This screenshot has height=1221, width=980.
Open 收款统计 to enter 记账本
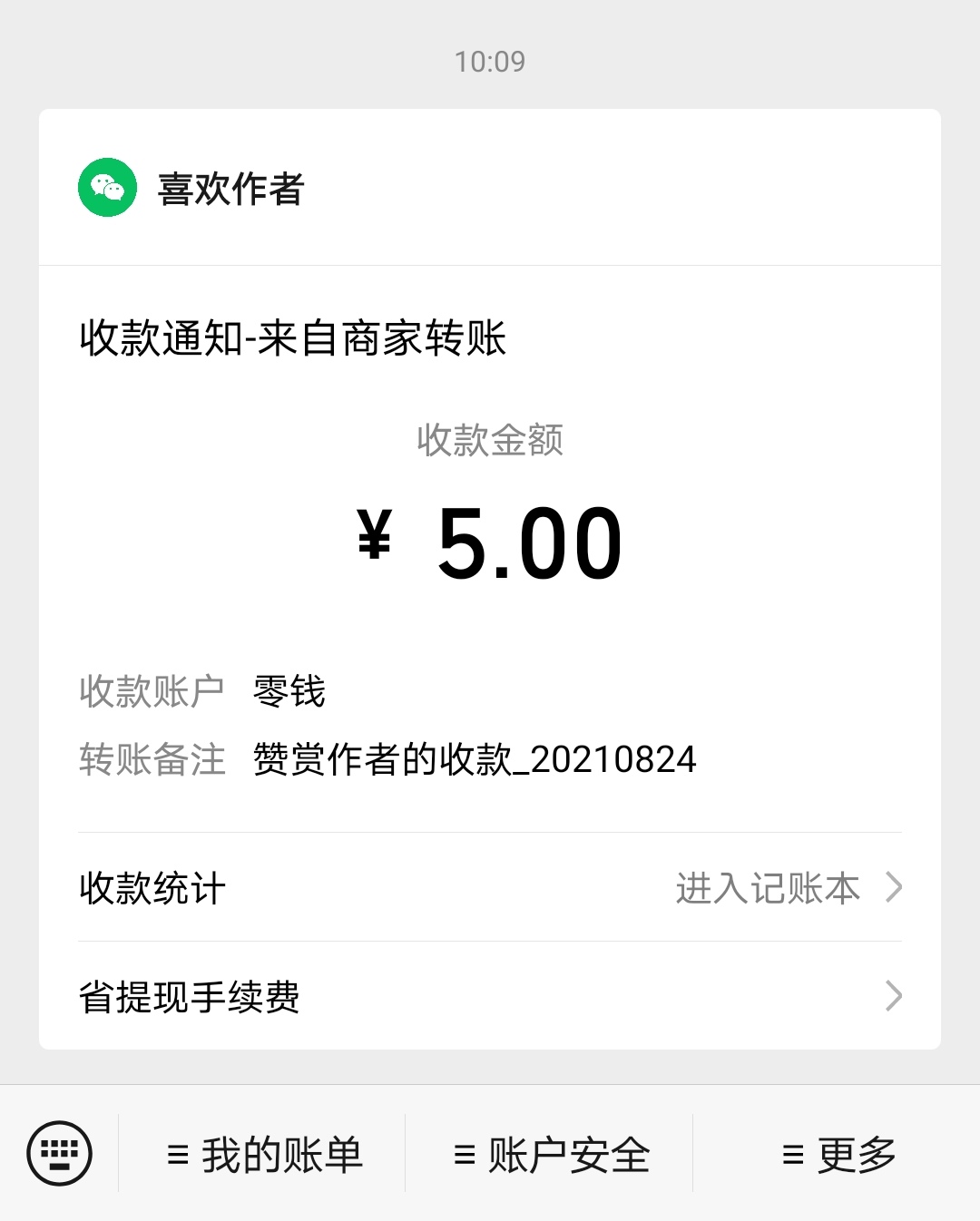coord(490,887)
